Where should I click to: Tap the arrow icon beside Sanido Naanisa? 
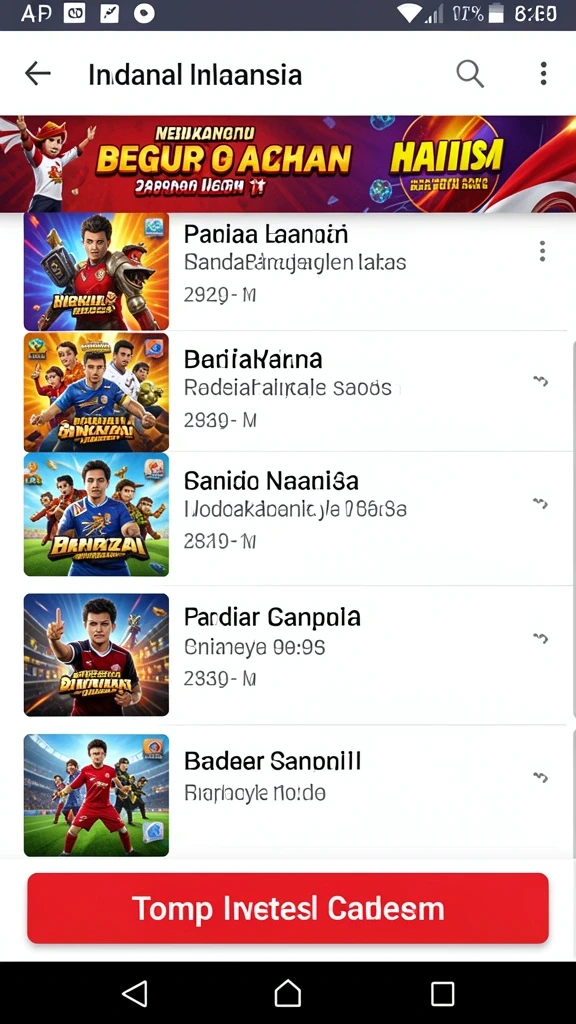pos(540,503)
